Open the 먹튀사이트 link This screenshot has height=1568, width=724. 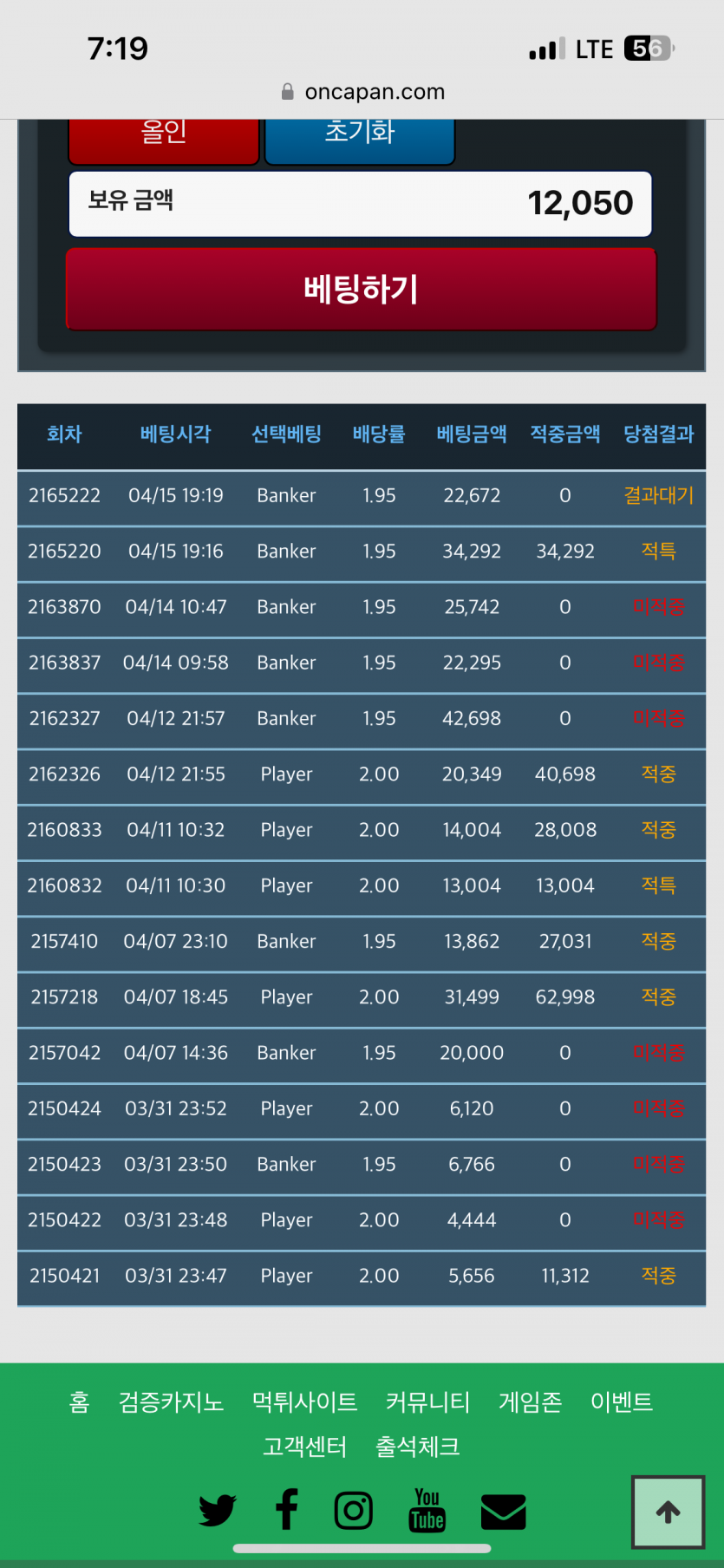tap(304, 1401)
